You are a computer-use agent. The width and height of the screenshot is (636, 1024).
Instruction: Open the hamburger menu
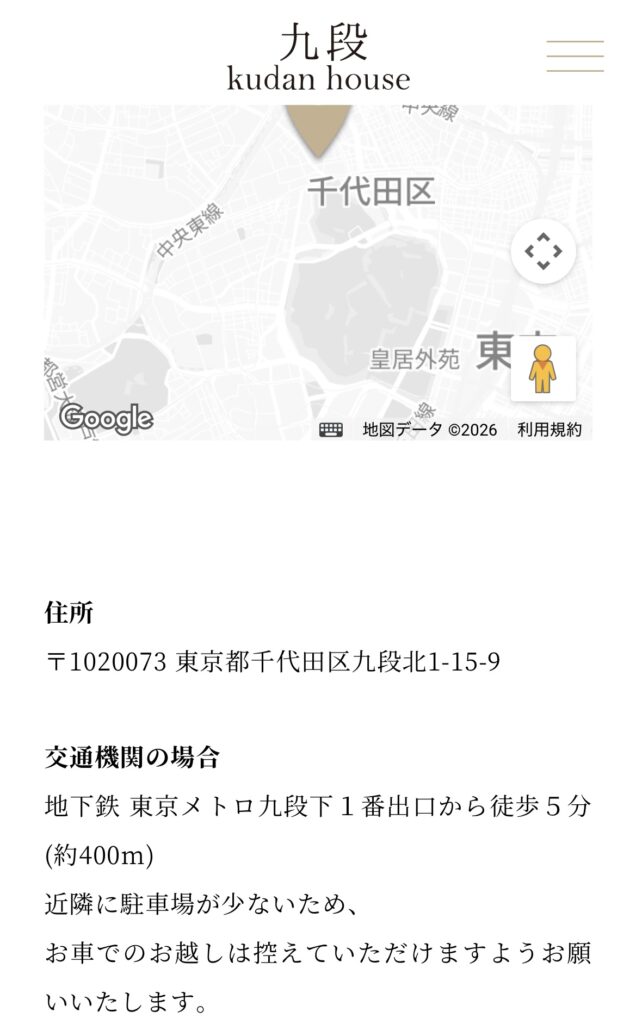click(575, 56)
